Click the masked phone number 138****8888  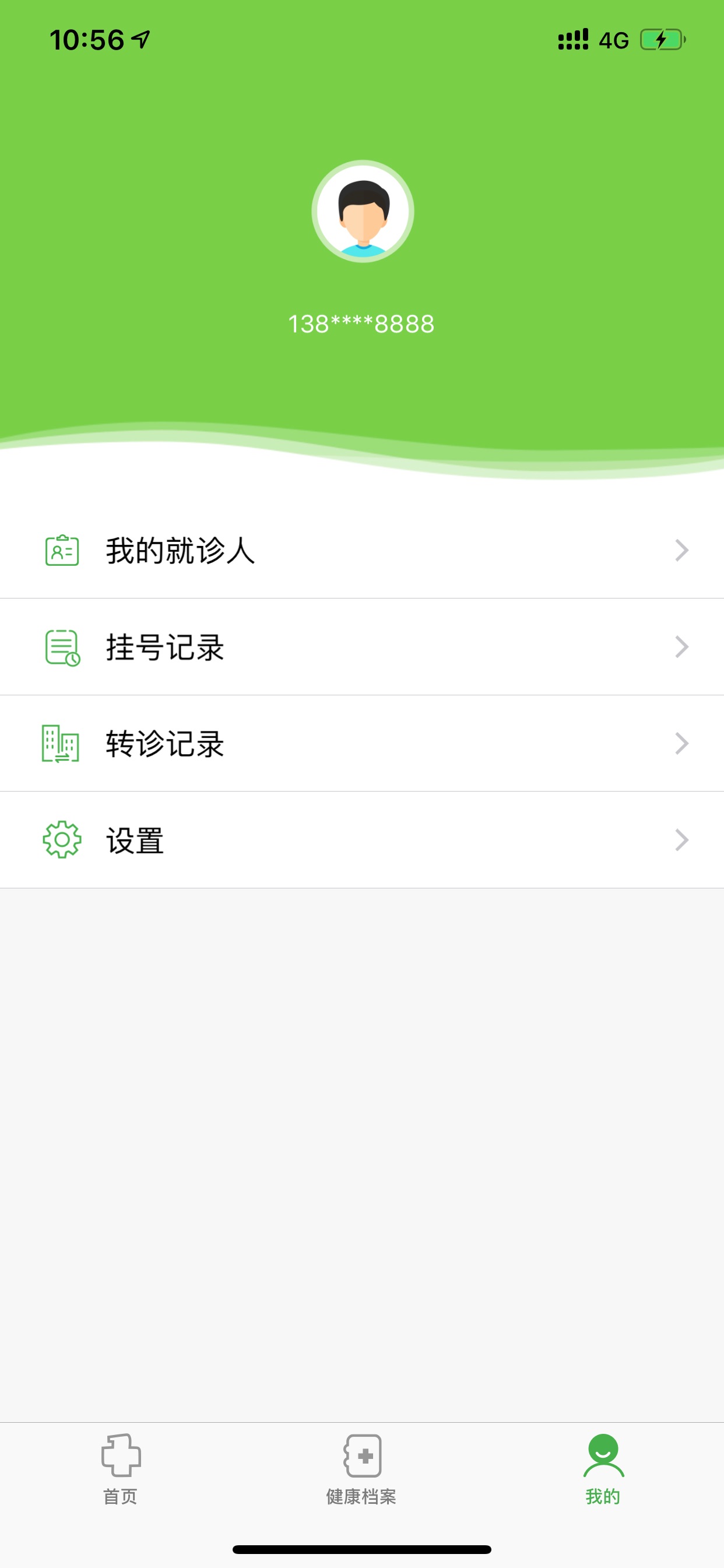[362, 324]
